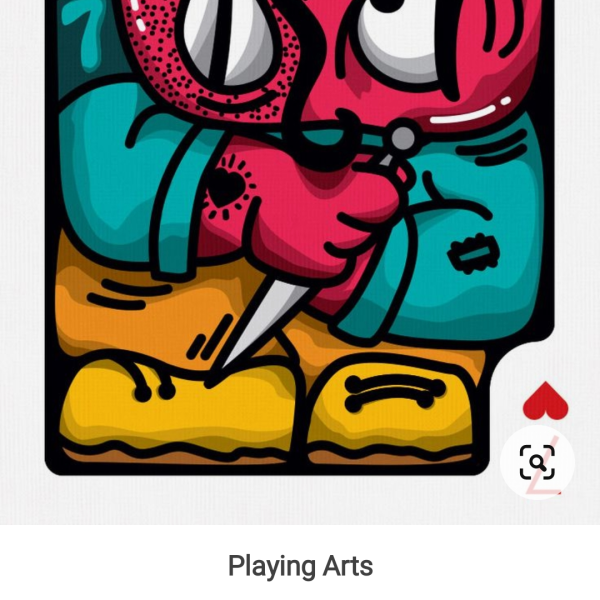600x600 pixels.
Task: Tap the visual search lens icon
Action: (537, 462)
